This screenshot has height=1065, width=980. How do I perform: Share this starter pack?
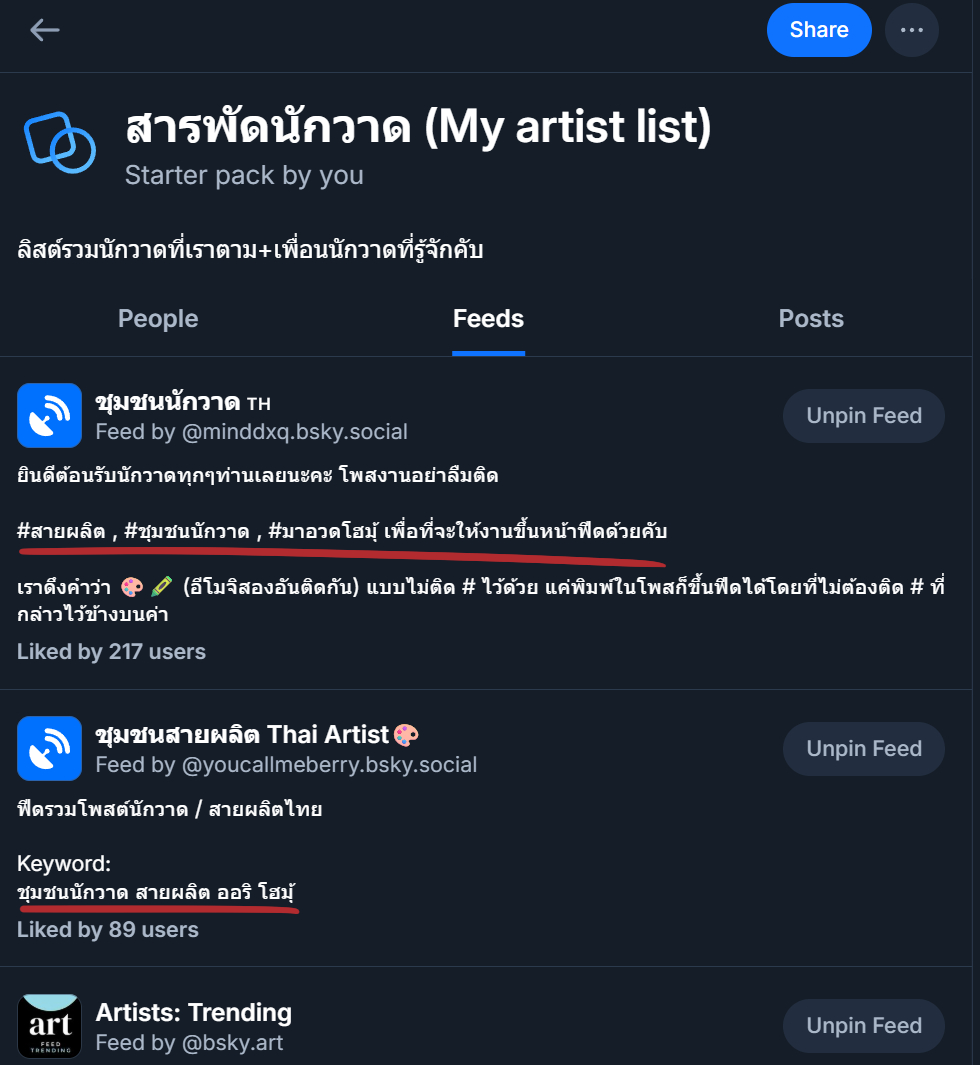coord(818,30)
